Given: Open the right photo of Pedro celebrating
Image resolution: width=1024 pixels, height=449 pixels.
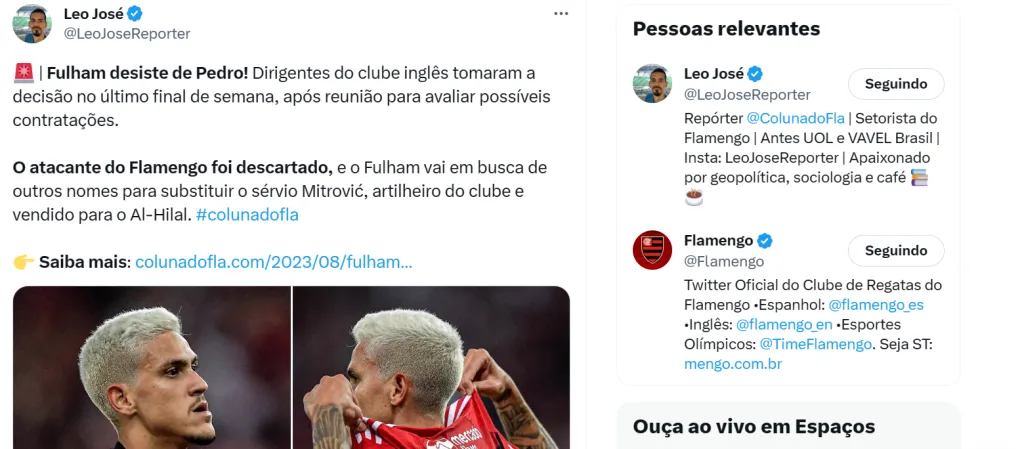Looking at the screenshot, I should click(431, 367).
